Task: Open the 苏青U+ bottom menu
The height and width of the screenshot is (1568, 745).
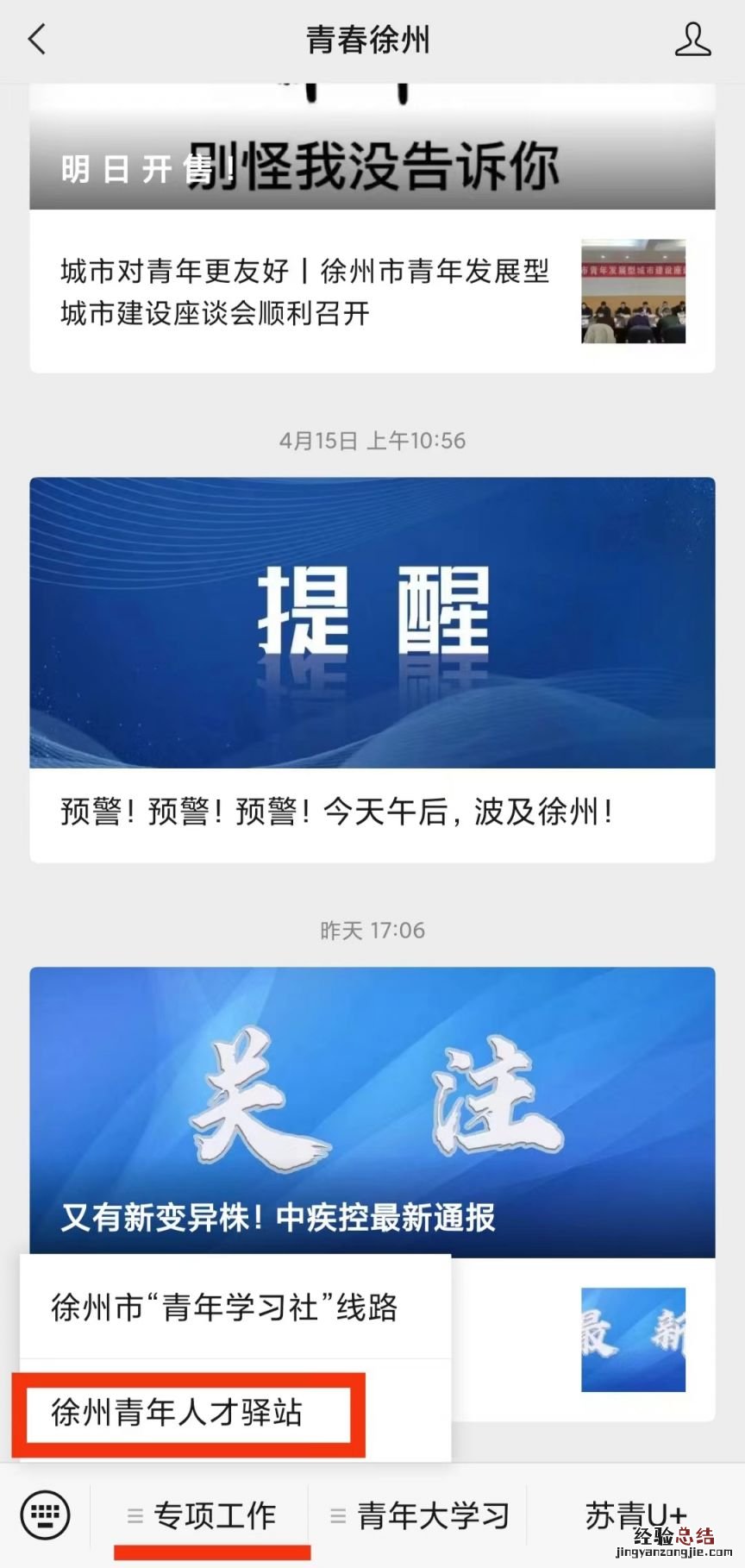Action: click(x=635, y=1514)
